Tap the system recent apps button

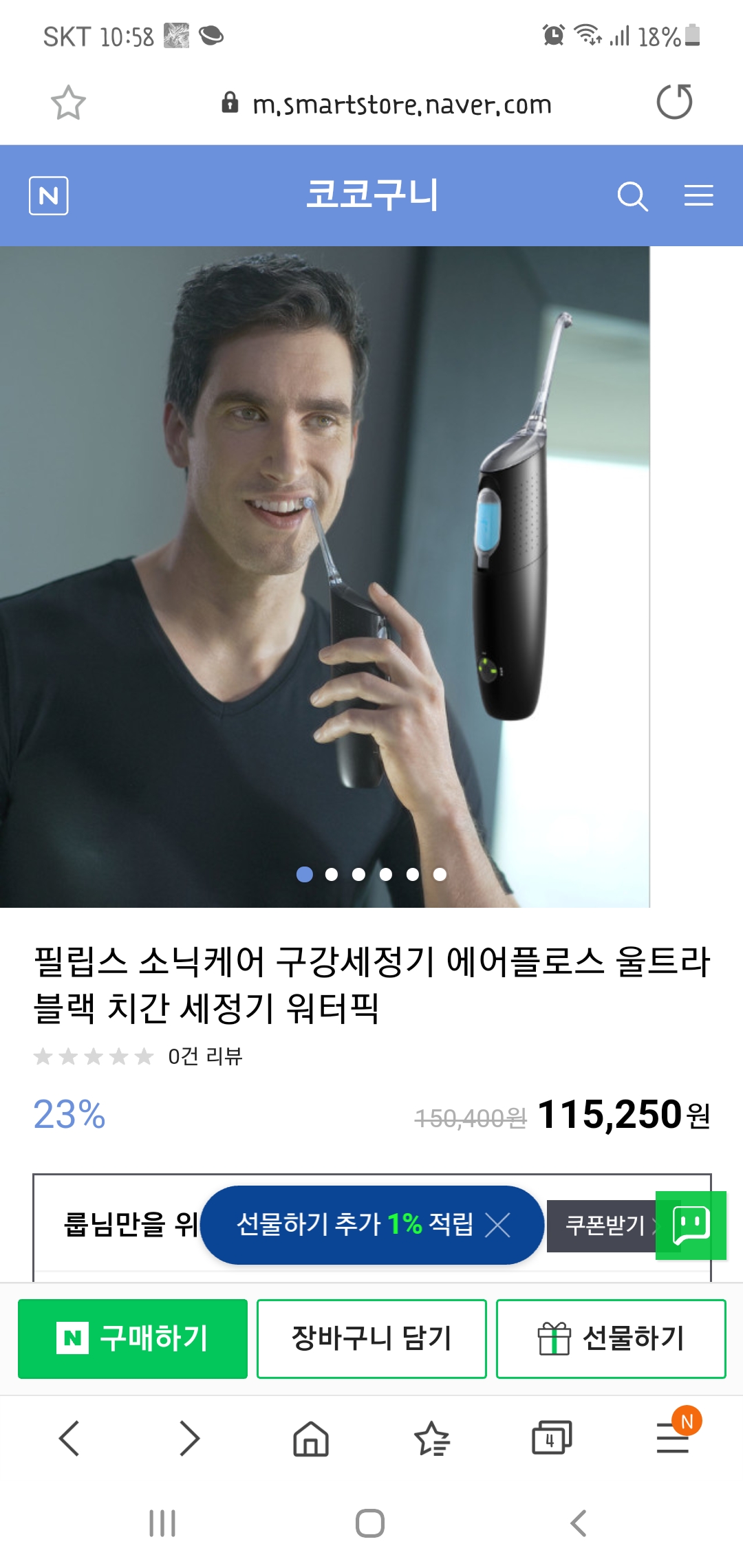point(162,1523)
